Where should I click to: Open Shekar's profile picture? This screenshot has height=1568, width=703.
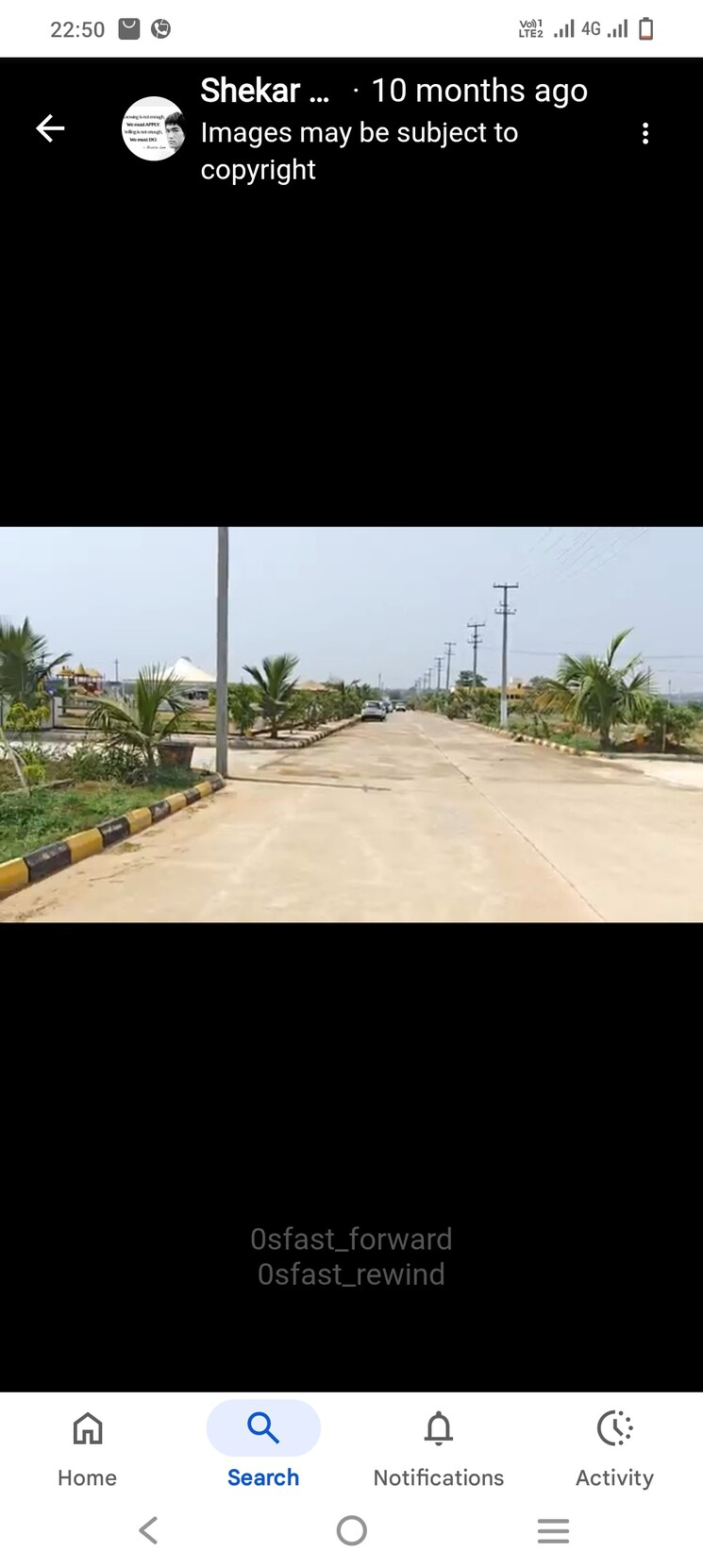[x=152, y=129]
